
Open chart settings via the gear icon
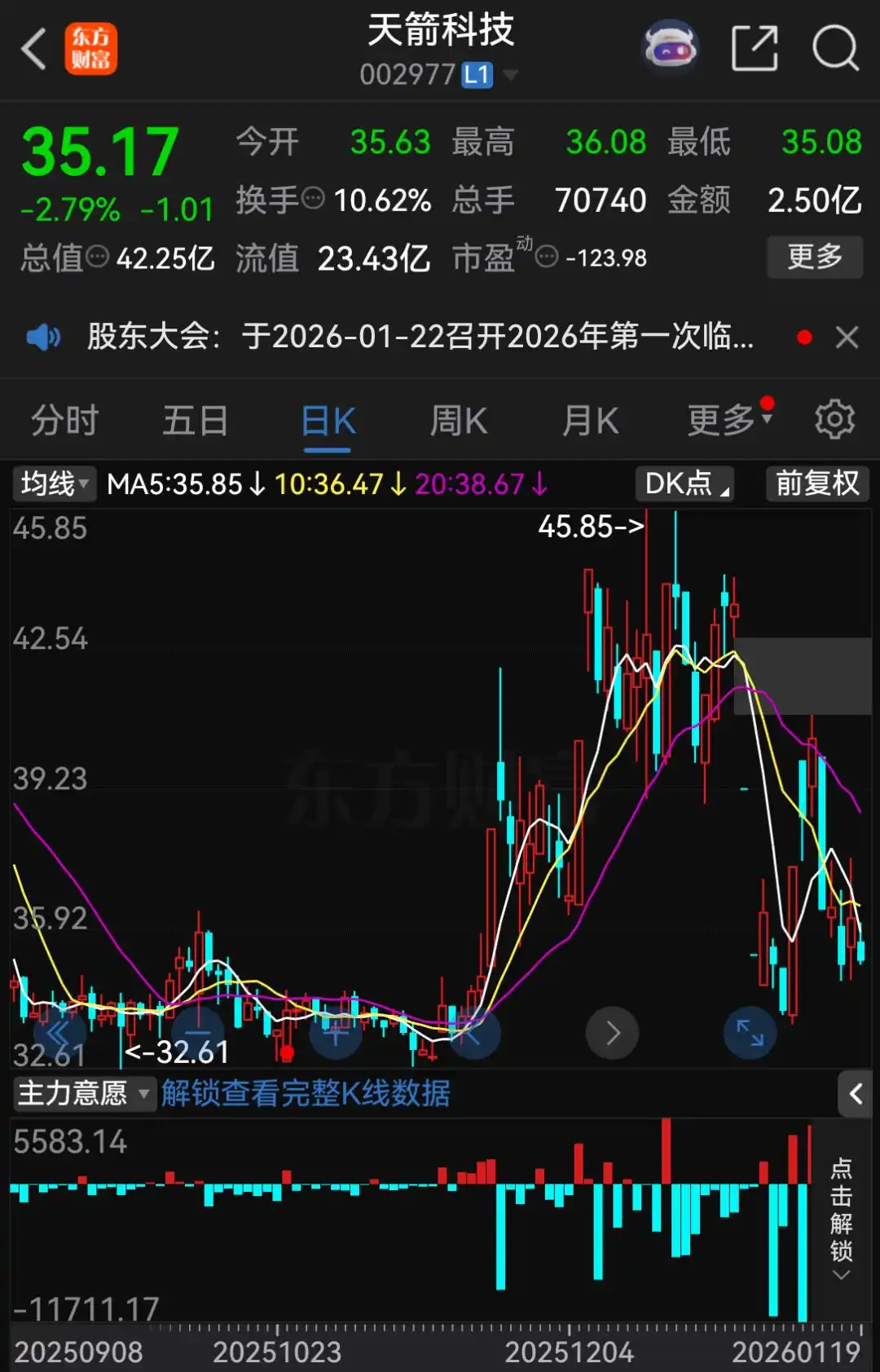tap(834, 419)
